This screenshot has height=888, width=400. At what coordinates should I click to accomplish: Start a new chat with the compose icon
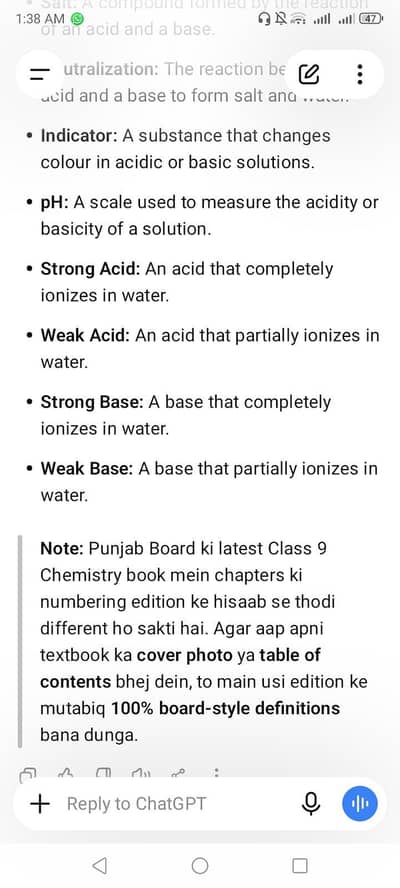pos(309,75)
